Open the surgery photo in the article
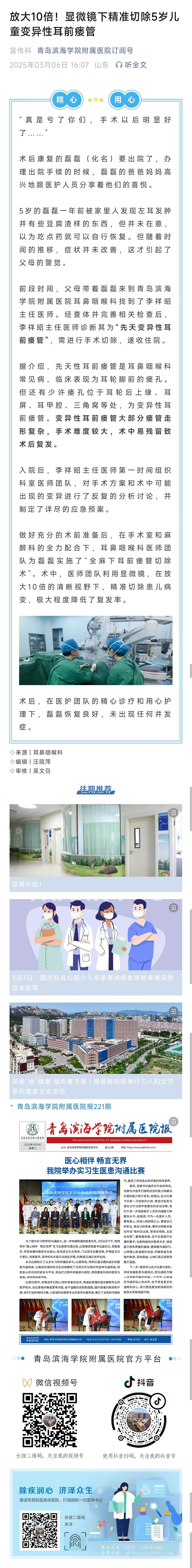Image resolution: width=192 pixels, height=1568 pixels. (x=95, y=650)
